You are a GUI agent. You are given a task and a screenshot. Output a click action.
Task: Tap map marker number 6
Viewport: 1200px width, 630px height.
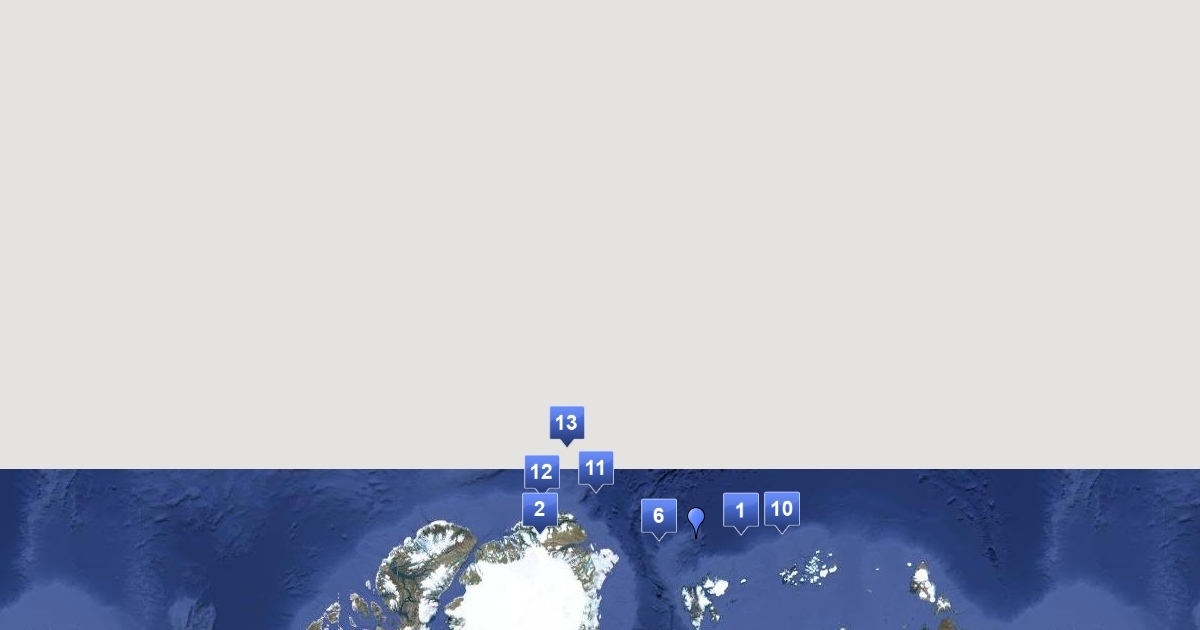pyautogui.click(x=658, y=516)
